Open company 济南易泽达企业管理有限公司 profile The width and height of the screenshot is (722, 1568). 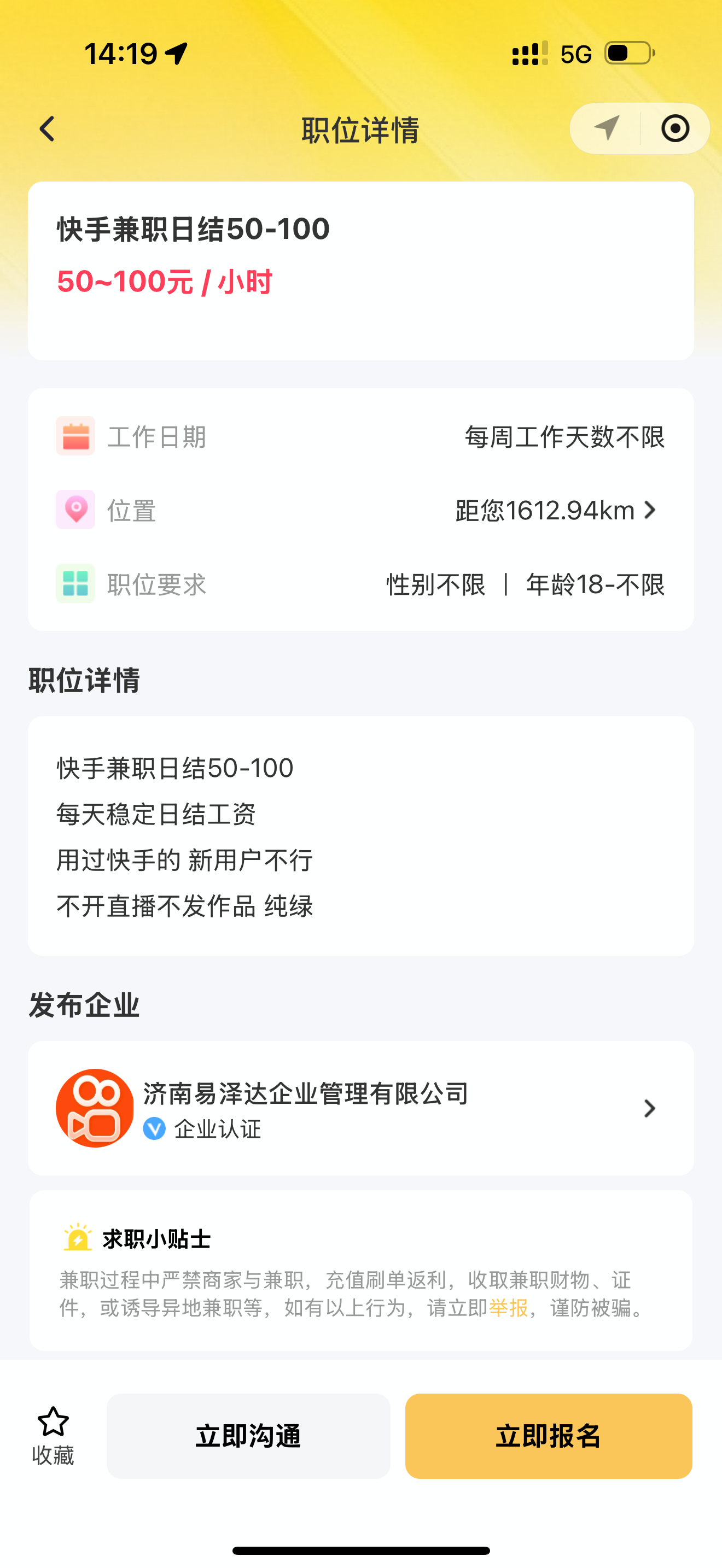tap(360, 1108)
